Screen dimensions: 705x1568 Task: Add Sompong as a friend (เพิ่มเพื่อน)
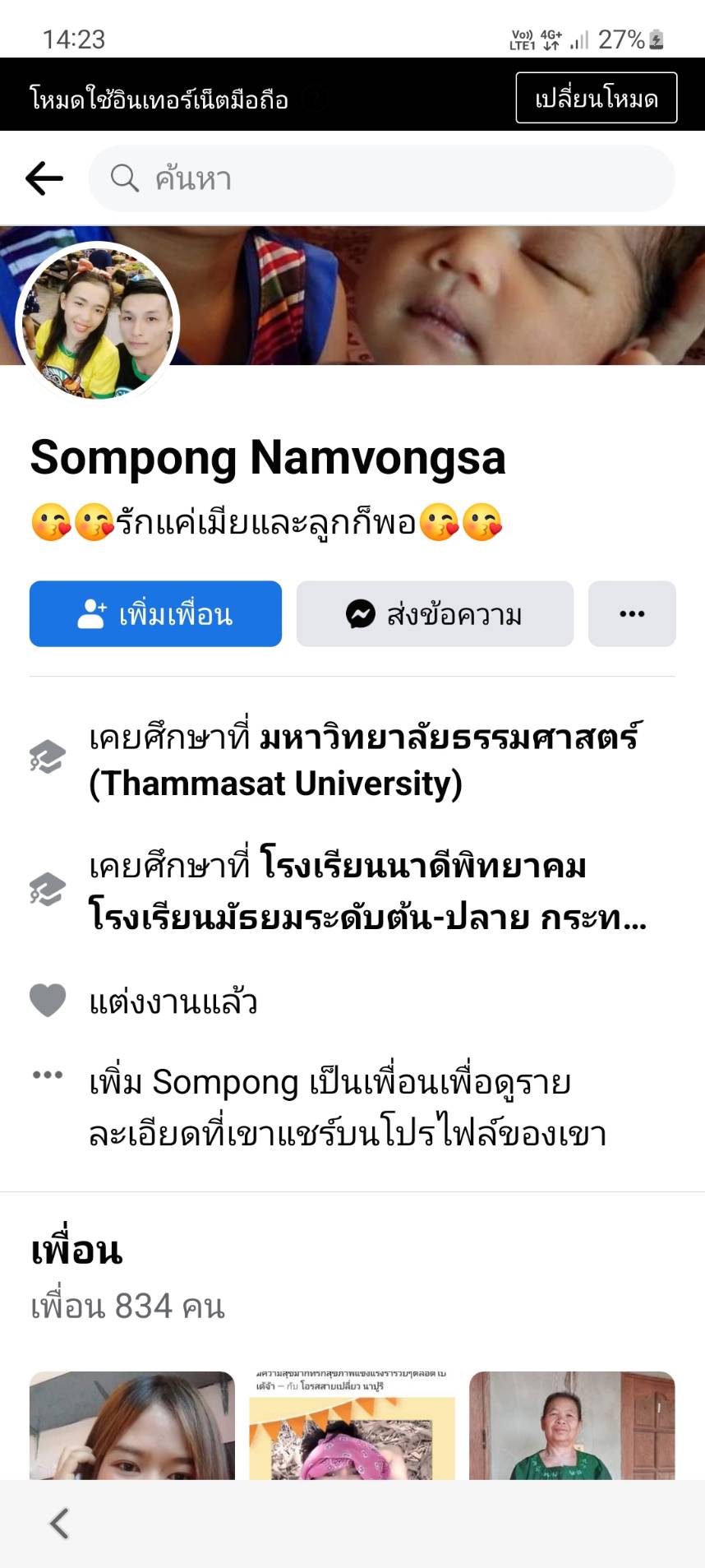coord(155,614)
